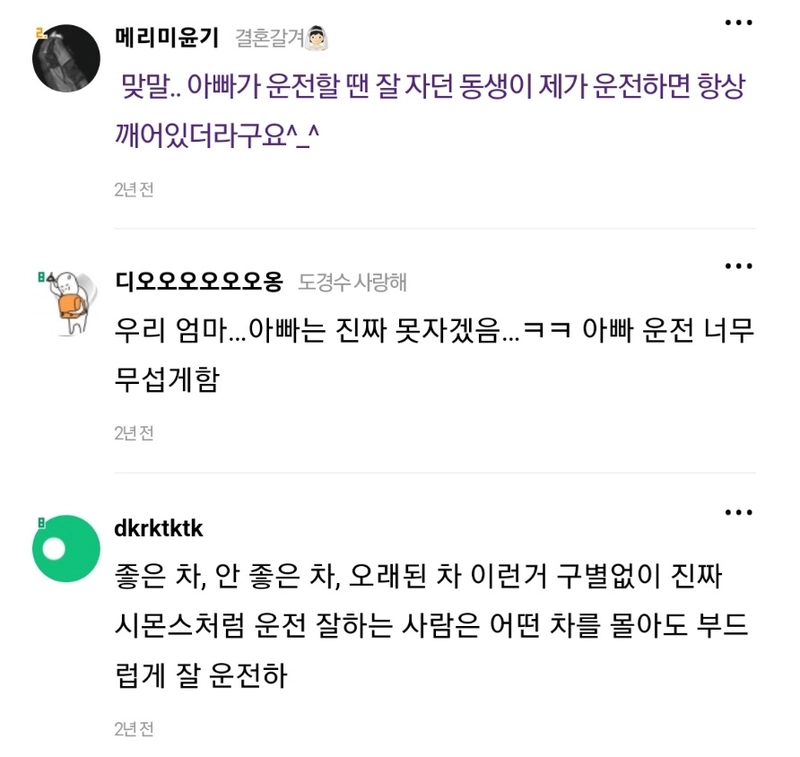The image size is (800, 757).
Task: Open overflow menu on 메리미윤기's comment
Action: tap(738, 22)
